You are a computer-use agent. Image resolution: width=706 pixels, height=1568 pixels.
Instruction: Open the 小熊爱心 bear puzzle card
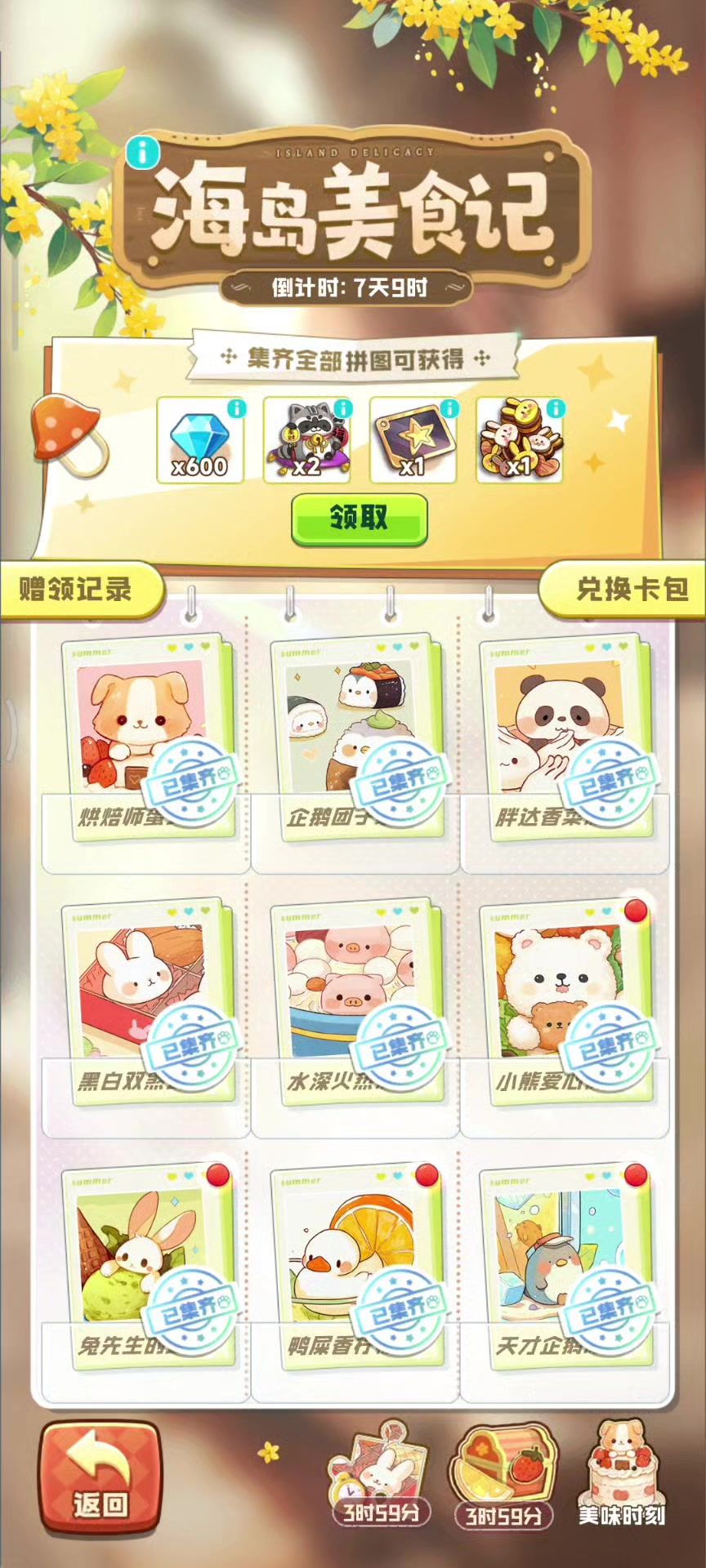click(565, 1000)
